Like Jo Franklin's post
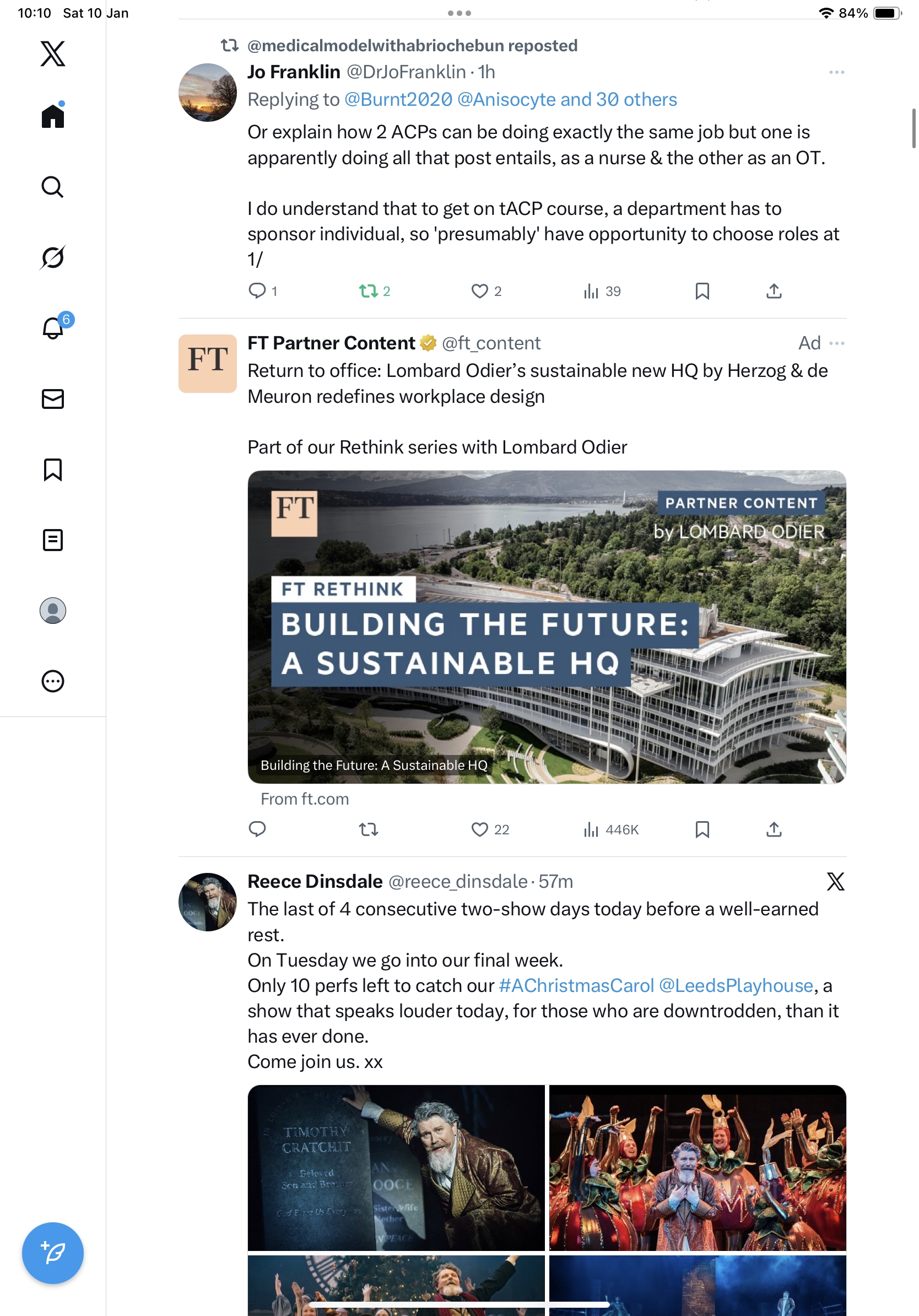The height and width of the screenshot is (1316, 919). point(479,291)
